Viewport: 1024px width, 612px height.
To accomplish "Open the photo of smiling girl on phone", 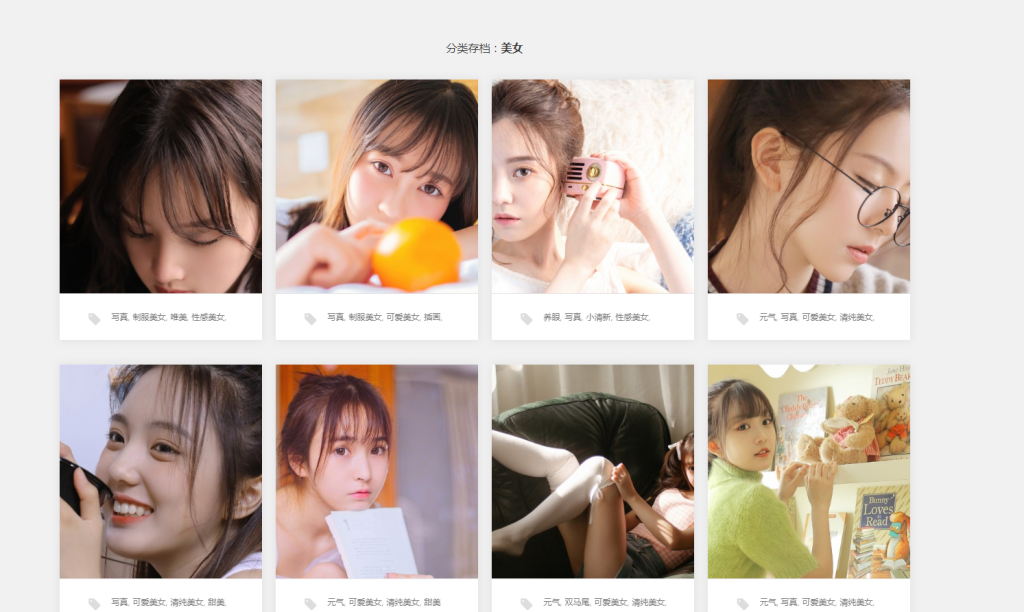I will pyautogui.click(x=160, y=471).
